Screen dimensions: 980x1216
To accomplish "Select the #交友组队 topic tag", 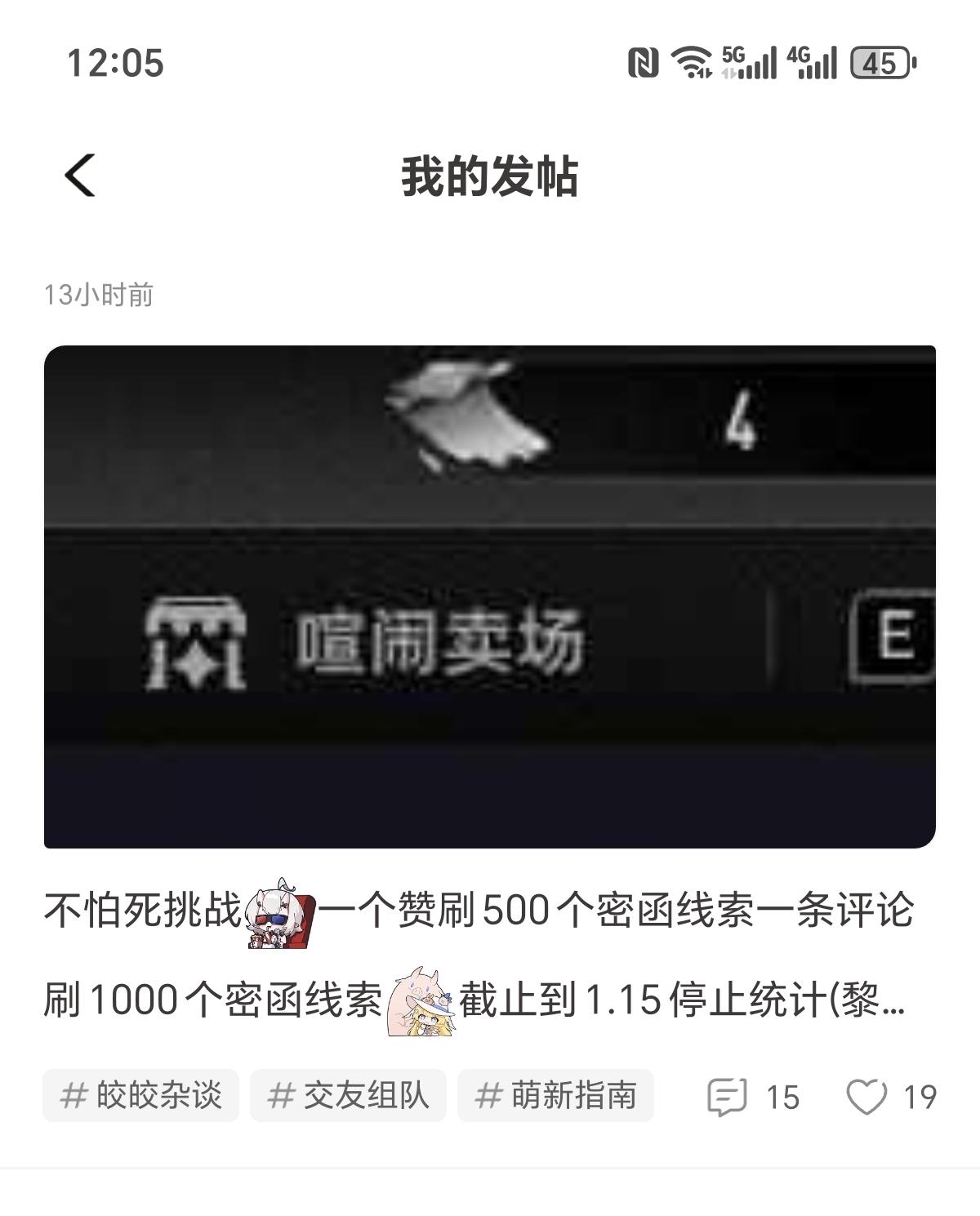I will pos(348,1095).
